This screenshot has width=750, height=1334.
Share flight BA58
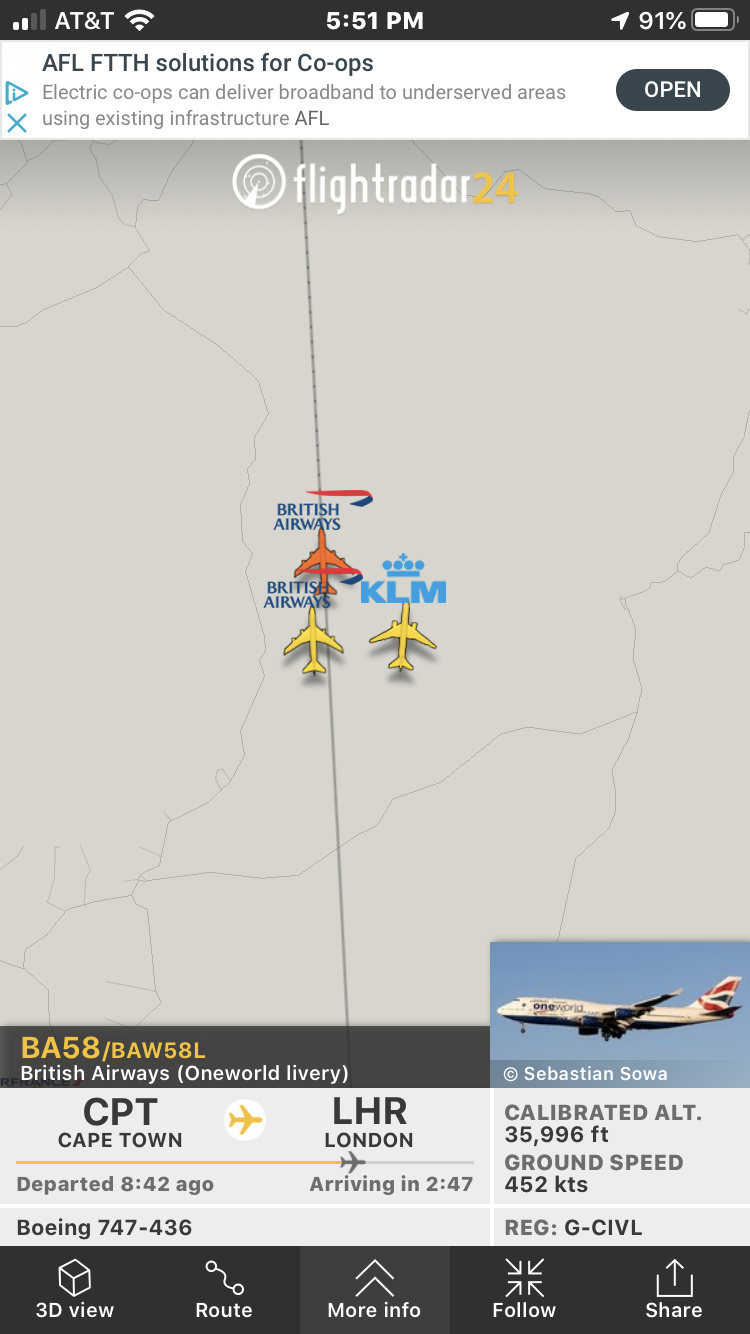point(673,1289)
